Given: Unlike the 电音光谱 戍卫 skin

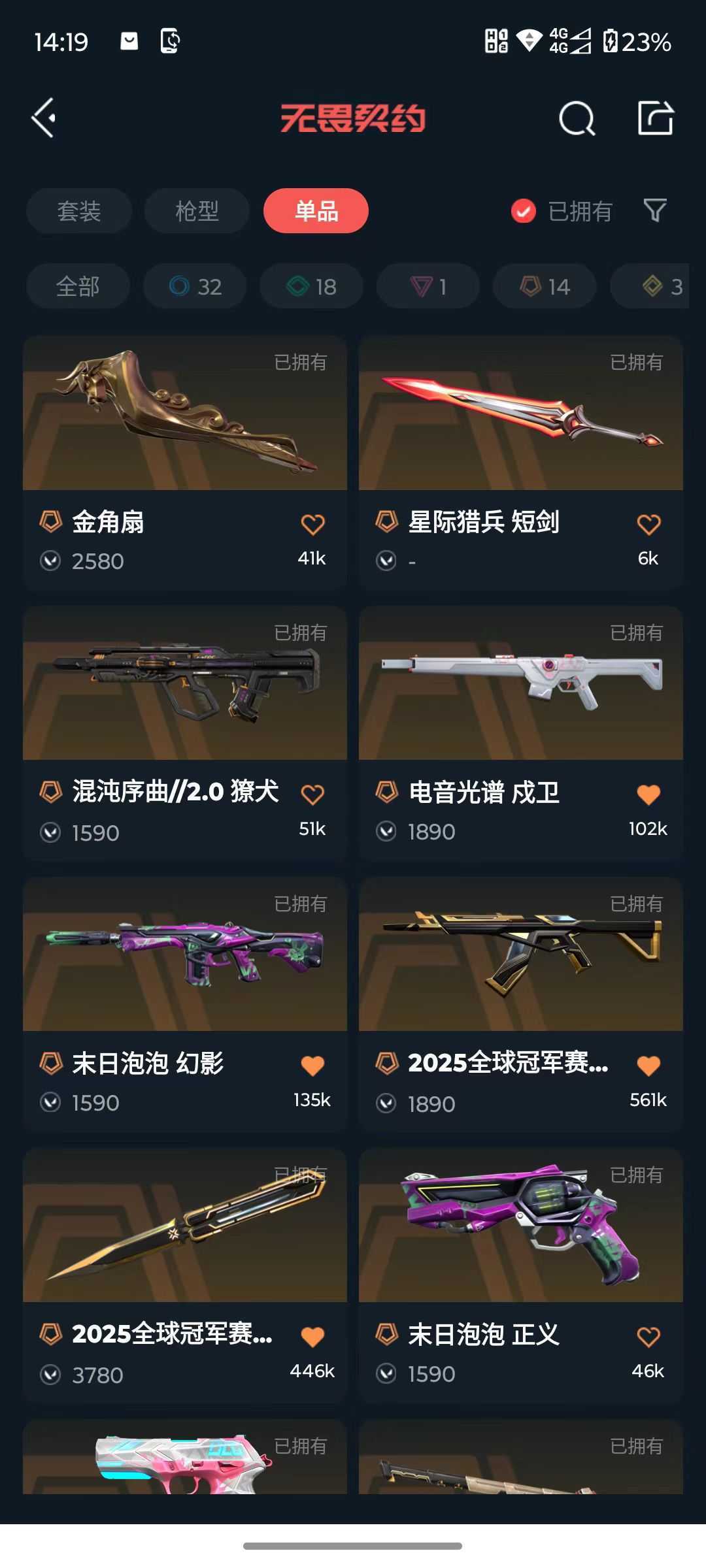Looking at the screenshot, I should point(648,794).
